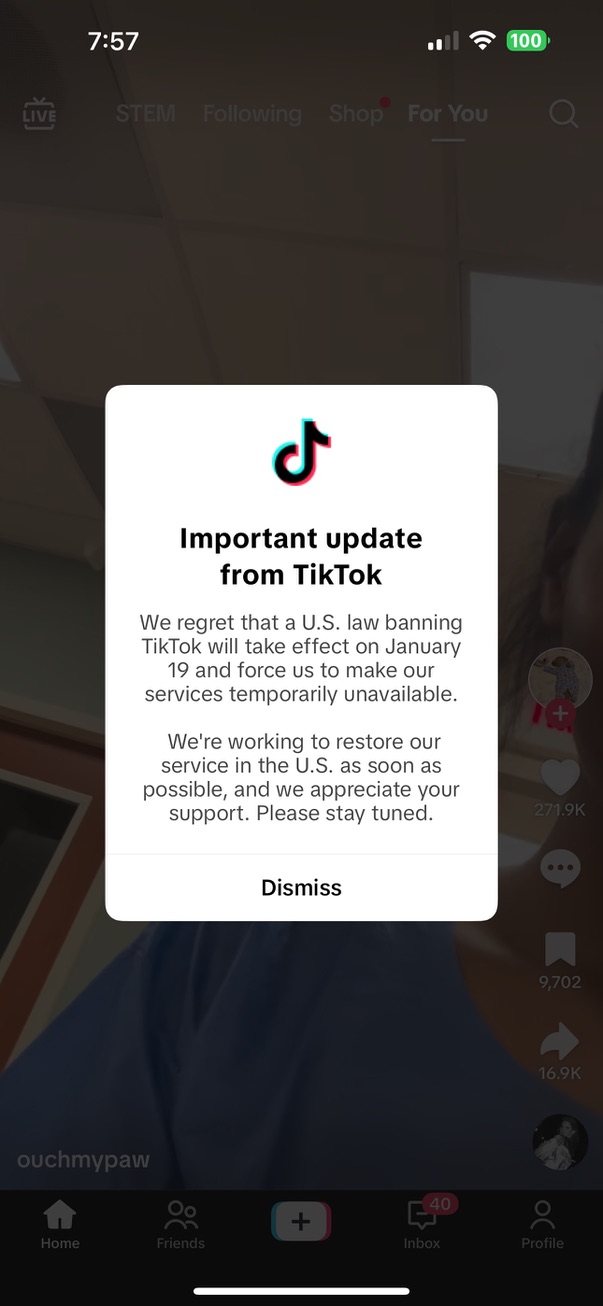Select the For You tab

[x=448, y=114]
